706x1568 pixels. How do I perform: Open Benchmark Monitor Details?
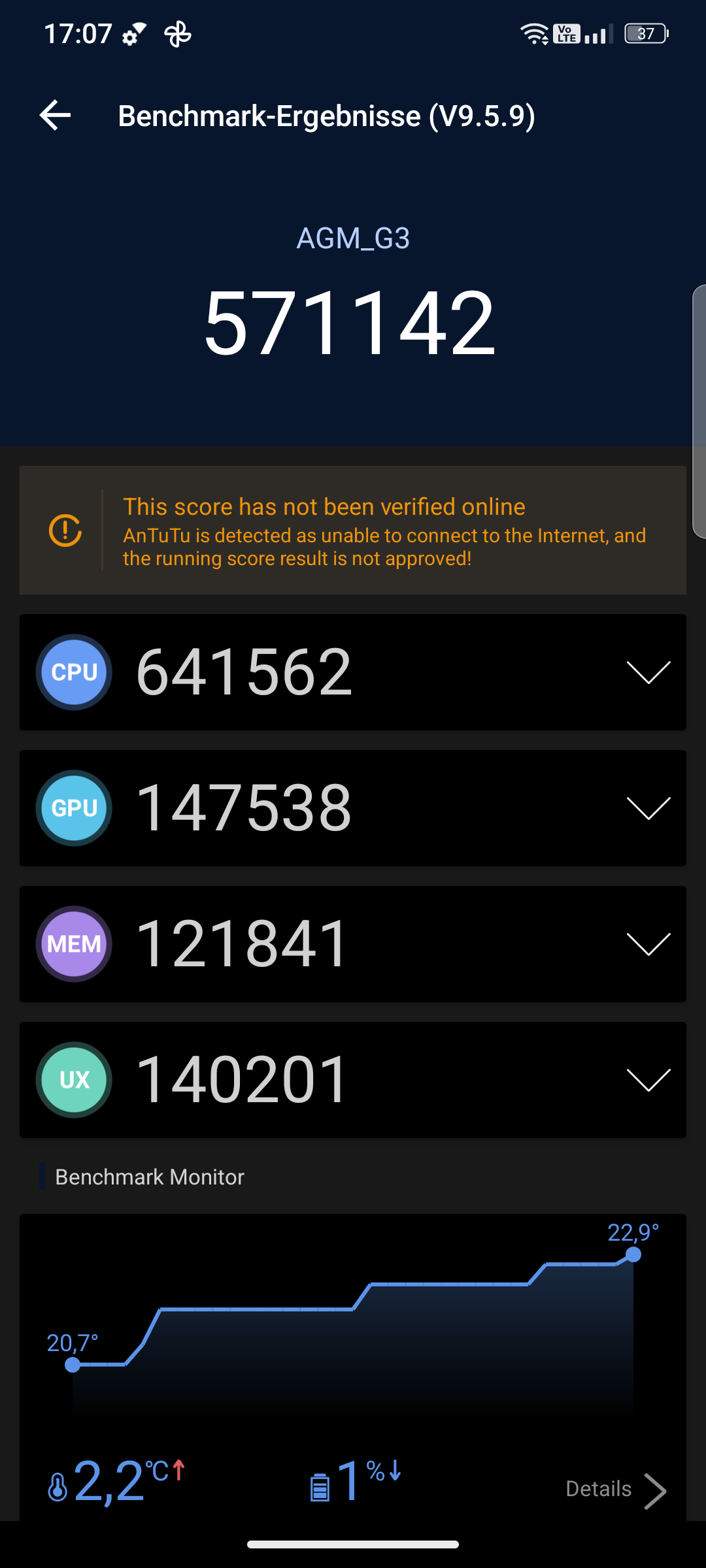[615, 1490]
